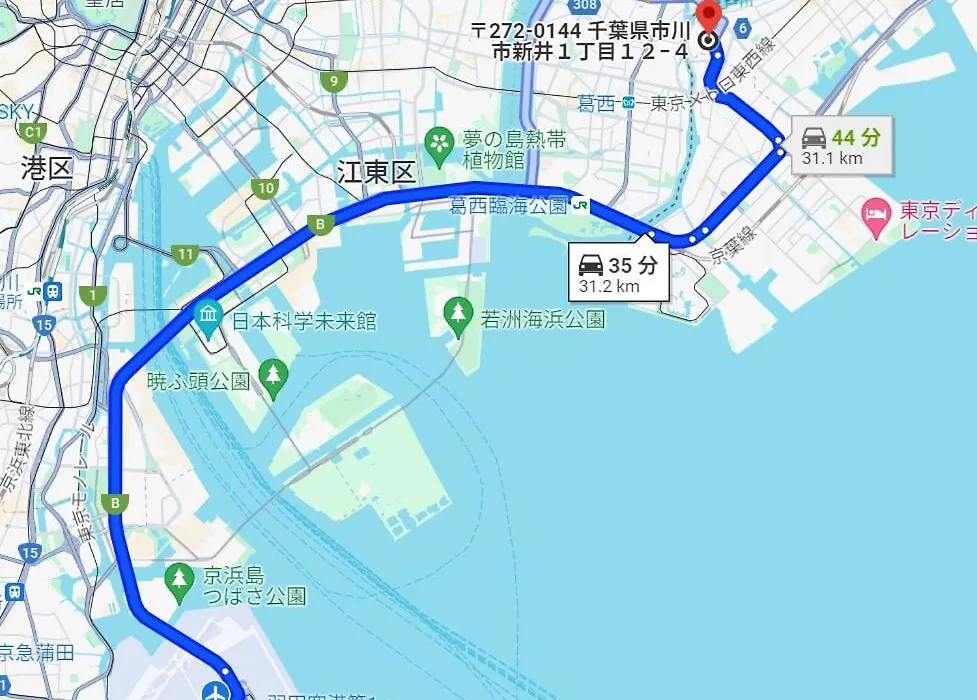977x700 pixels.
Task: Open 若洲海浜公園 park marker
Action: [x=458, y=312]
